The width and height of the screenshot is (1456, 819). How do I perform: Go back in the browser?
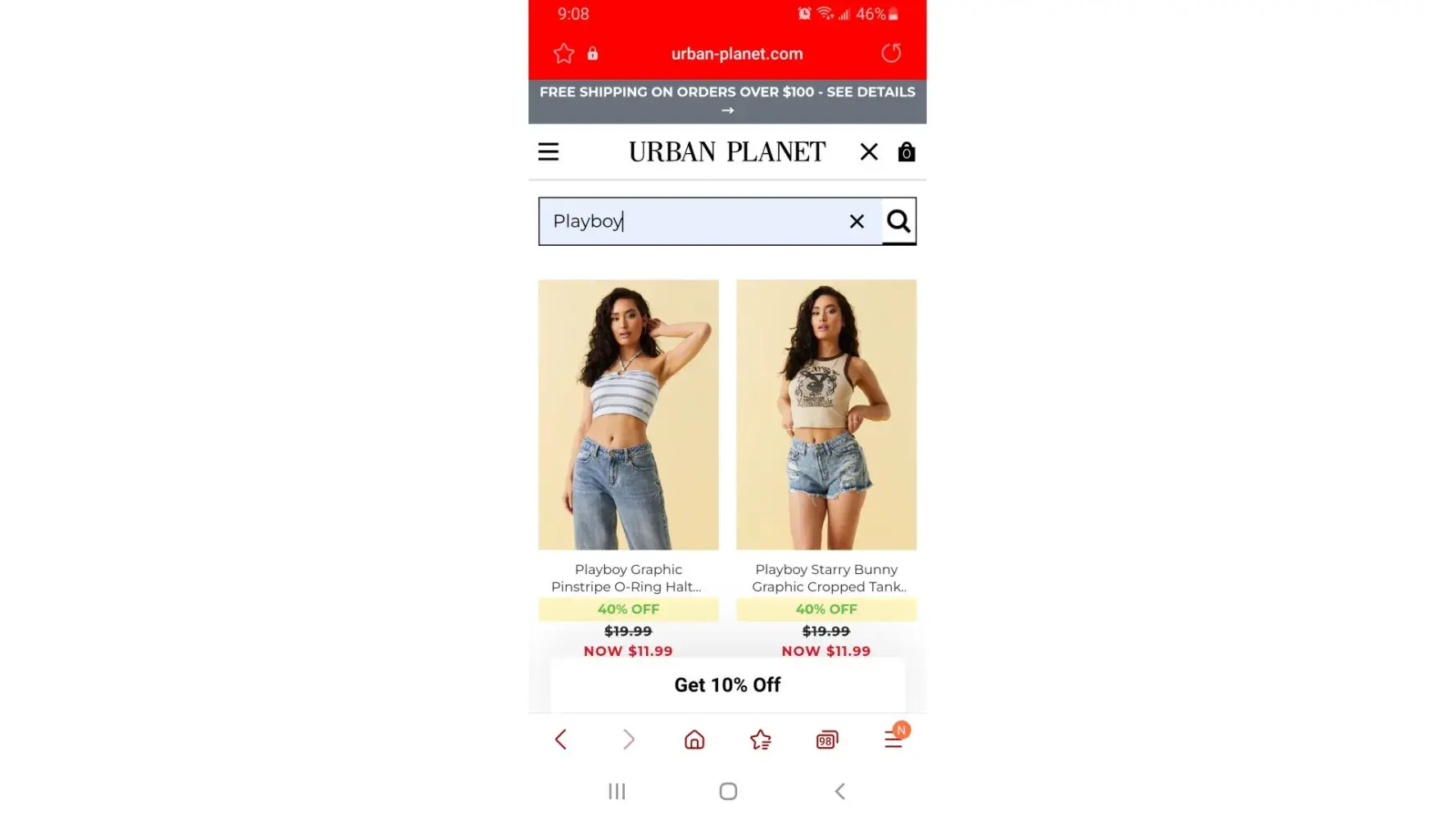click(x=561, y=740)
